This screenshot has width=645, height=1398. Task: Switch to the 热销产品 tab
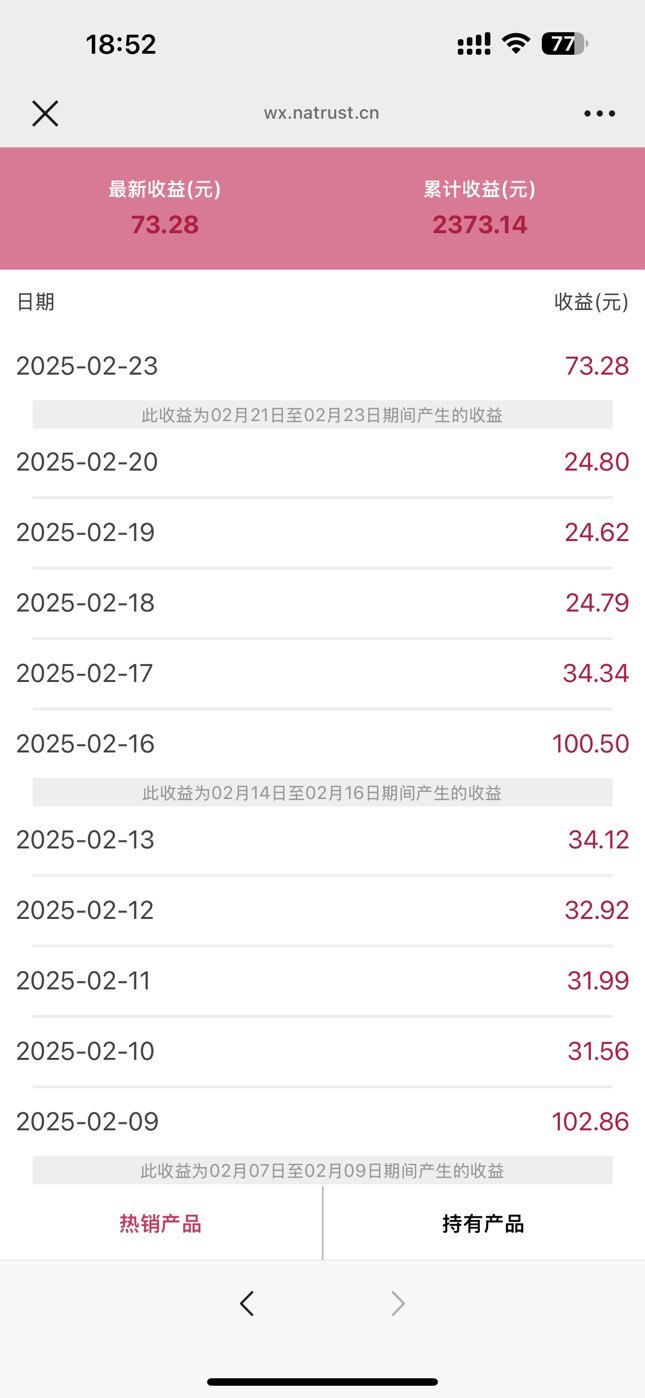click(x=161, y=1223)
